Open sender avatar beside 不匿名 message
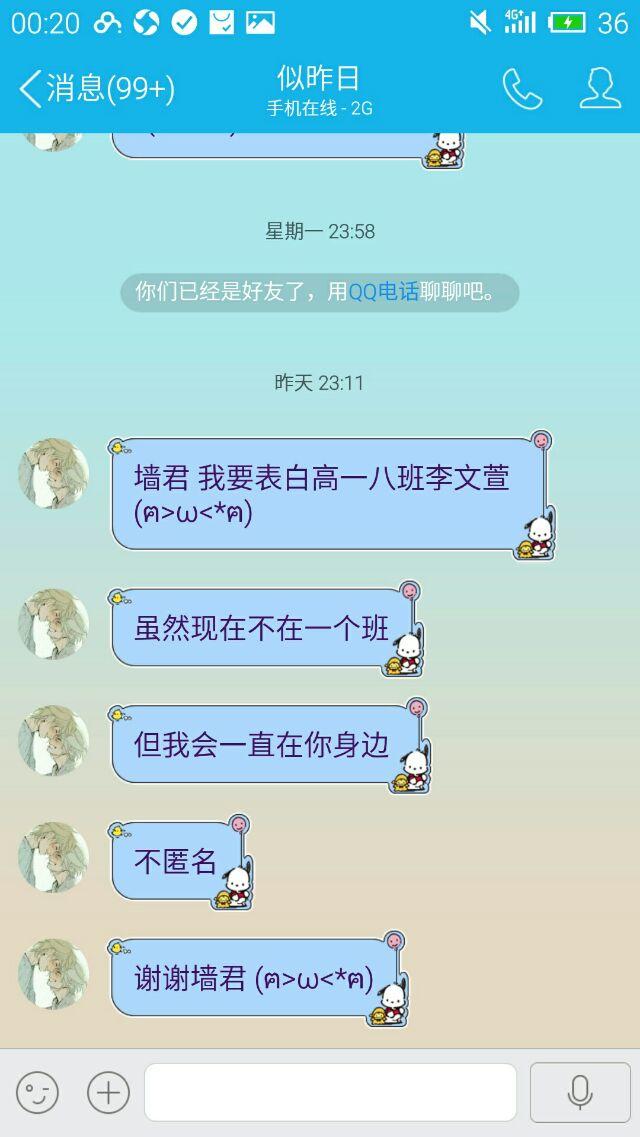This screenshot has height=1137, width=640. pos(54,857)
